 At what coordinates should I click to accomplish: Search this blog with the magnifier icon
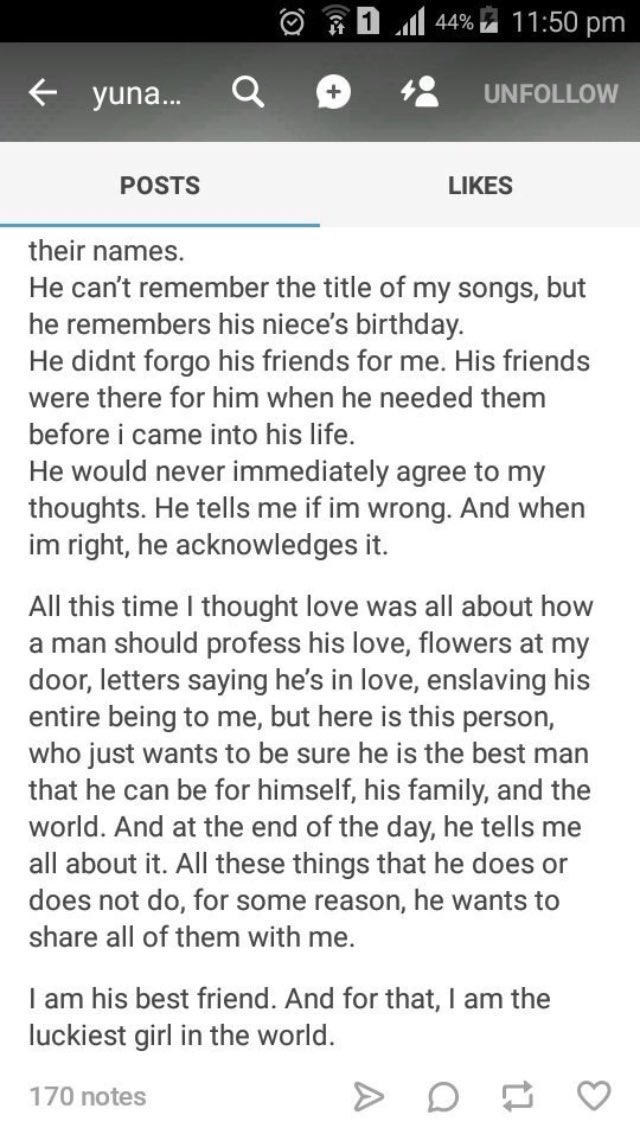pyautogui.click(x=248, y=93)
